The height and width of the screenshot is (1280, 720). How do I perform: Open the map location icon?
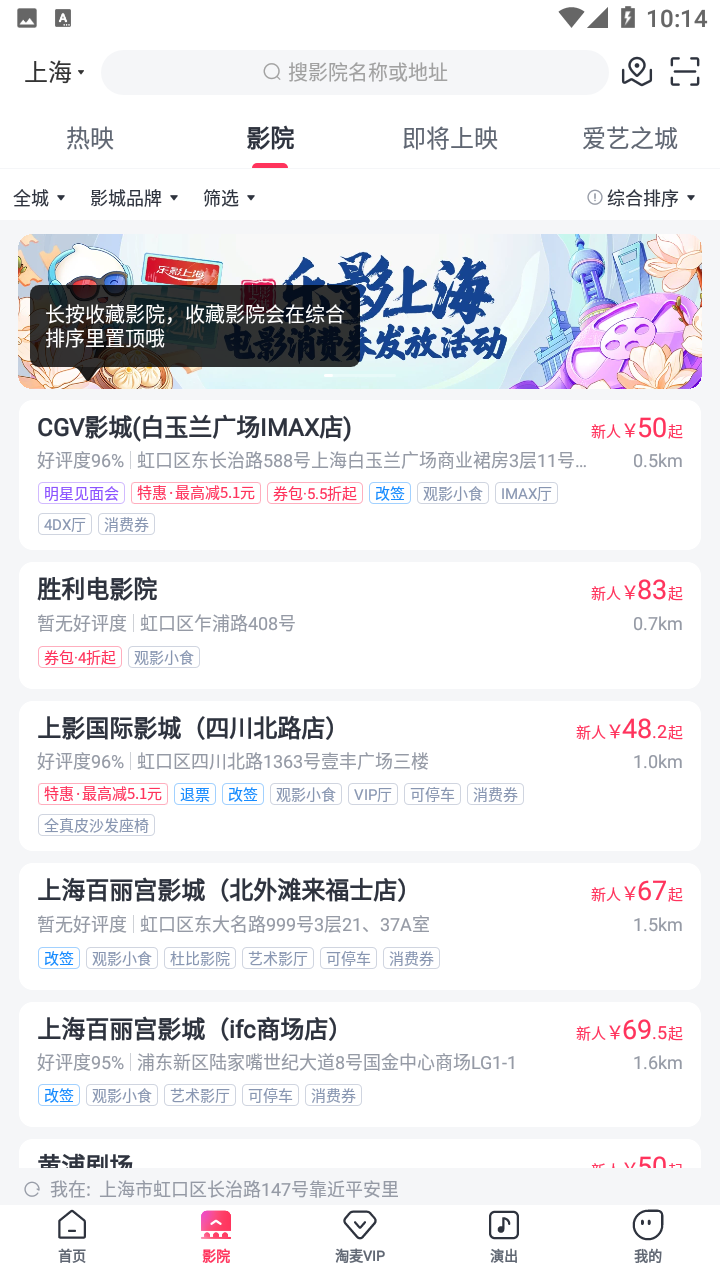[636, 72]
